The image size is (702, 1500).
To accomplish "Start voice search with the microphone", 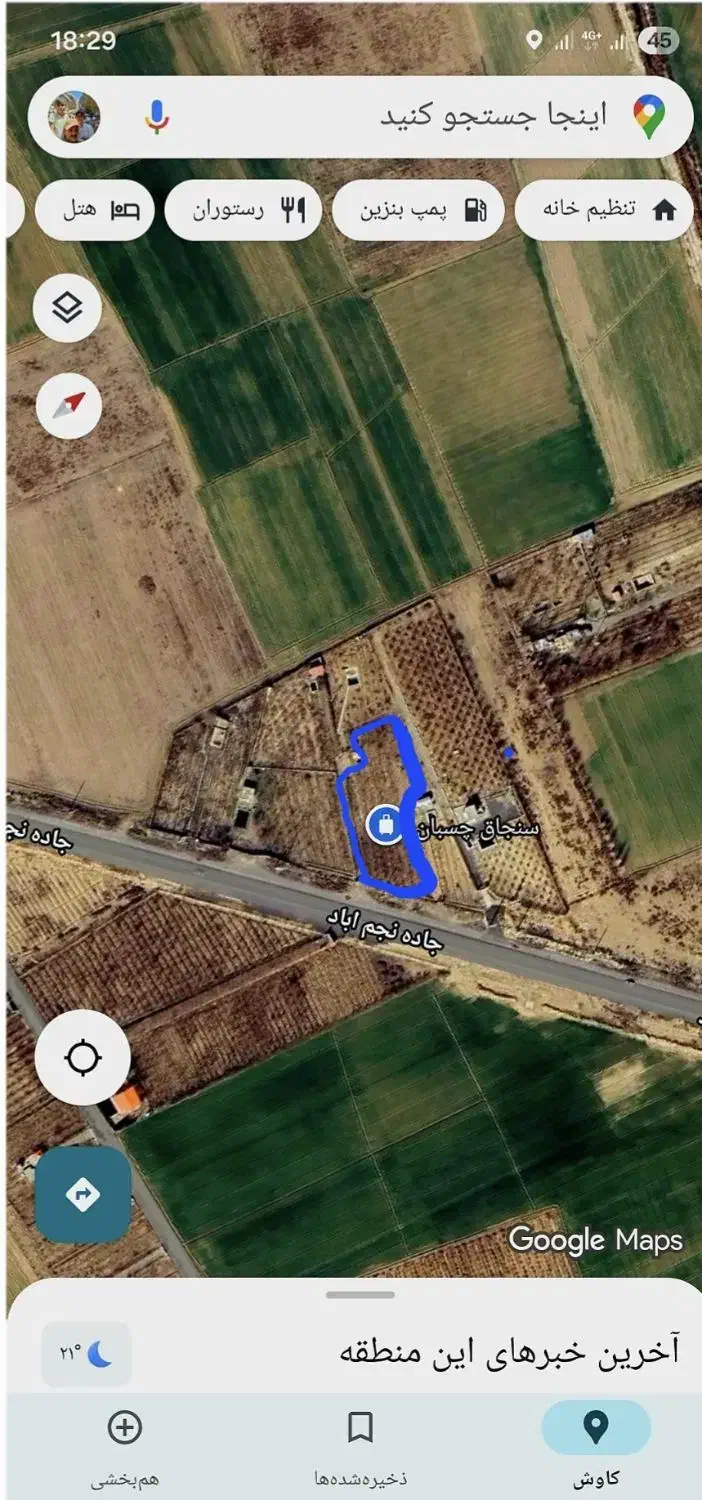I will [x=156, y=117].
